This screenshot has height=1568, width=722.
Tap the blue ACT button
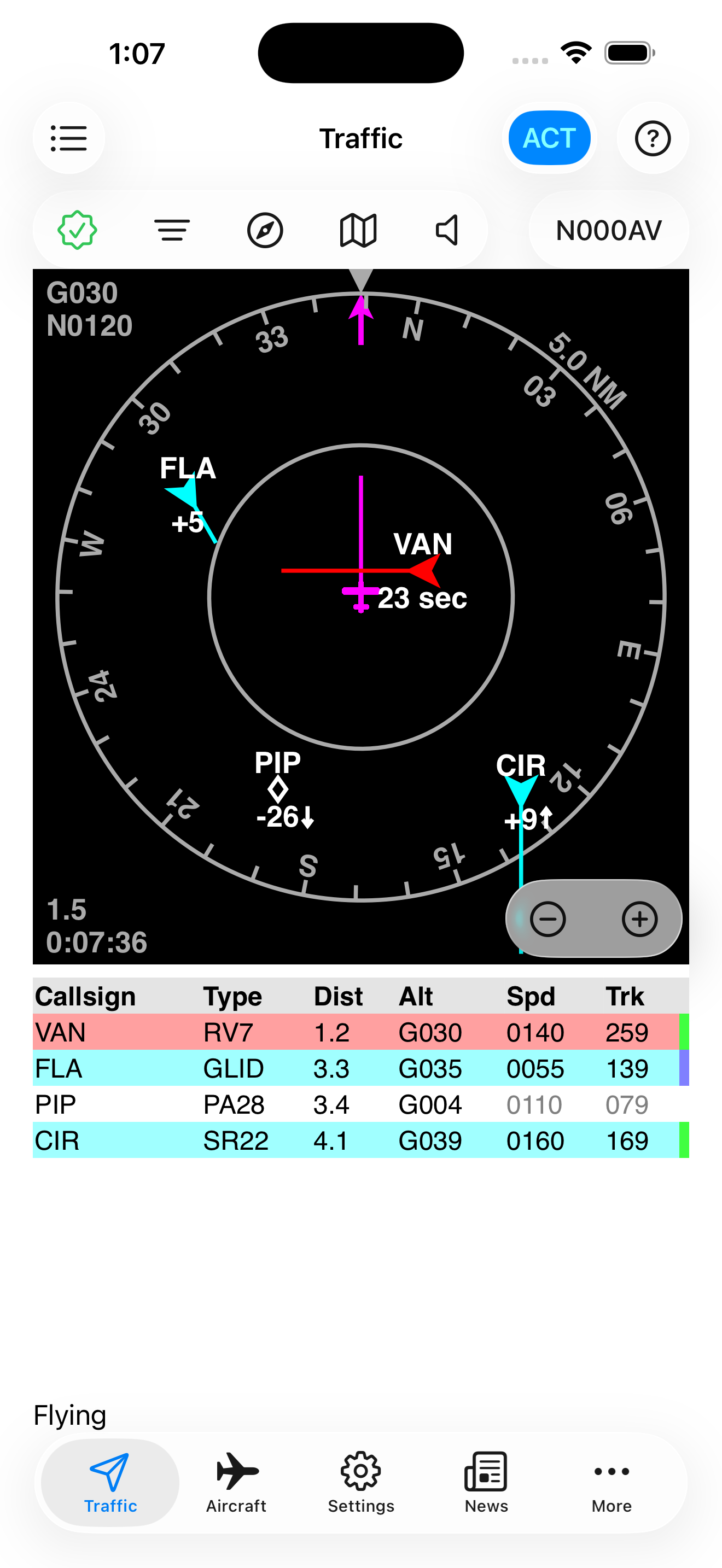549,138
